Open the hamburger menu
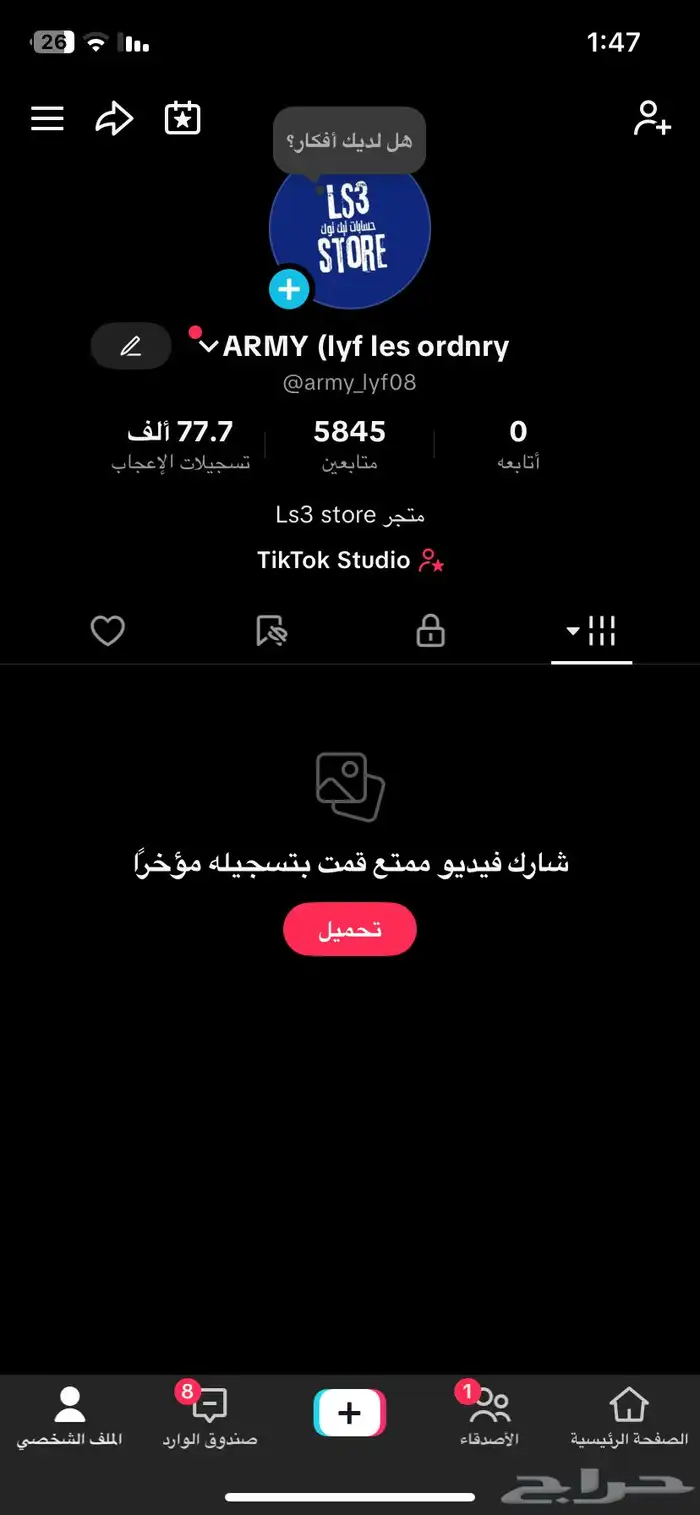700x1515 pixels. coord(47,119)
